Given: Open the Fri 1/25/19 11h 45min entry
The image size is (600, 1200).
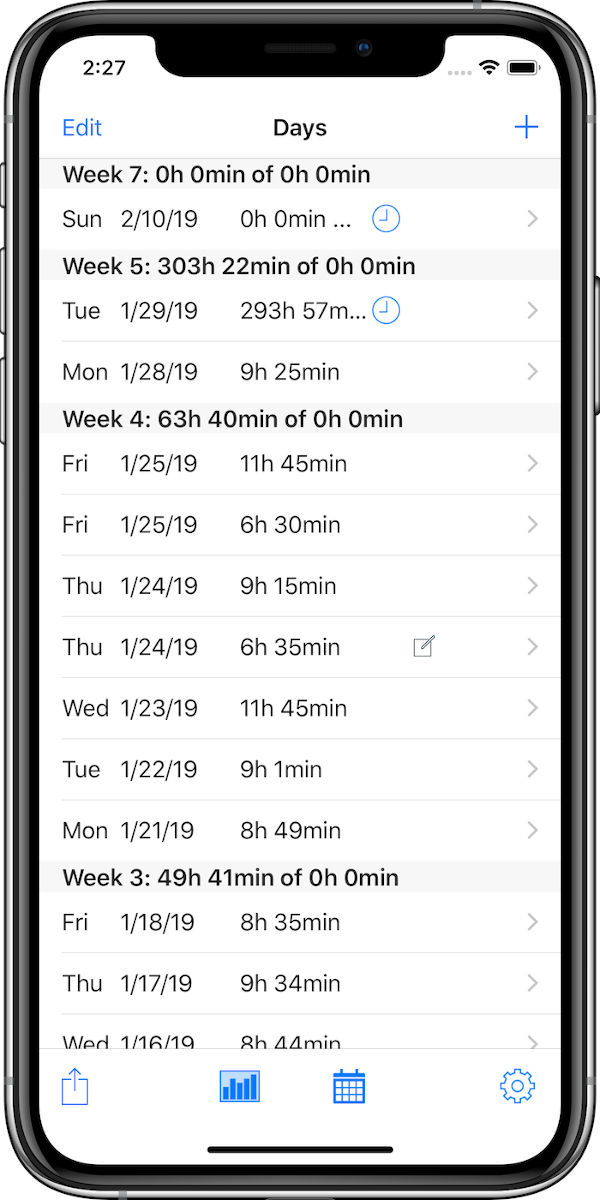Looking at the screenshot, I should tap(300, 464).
